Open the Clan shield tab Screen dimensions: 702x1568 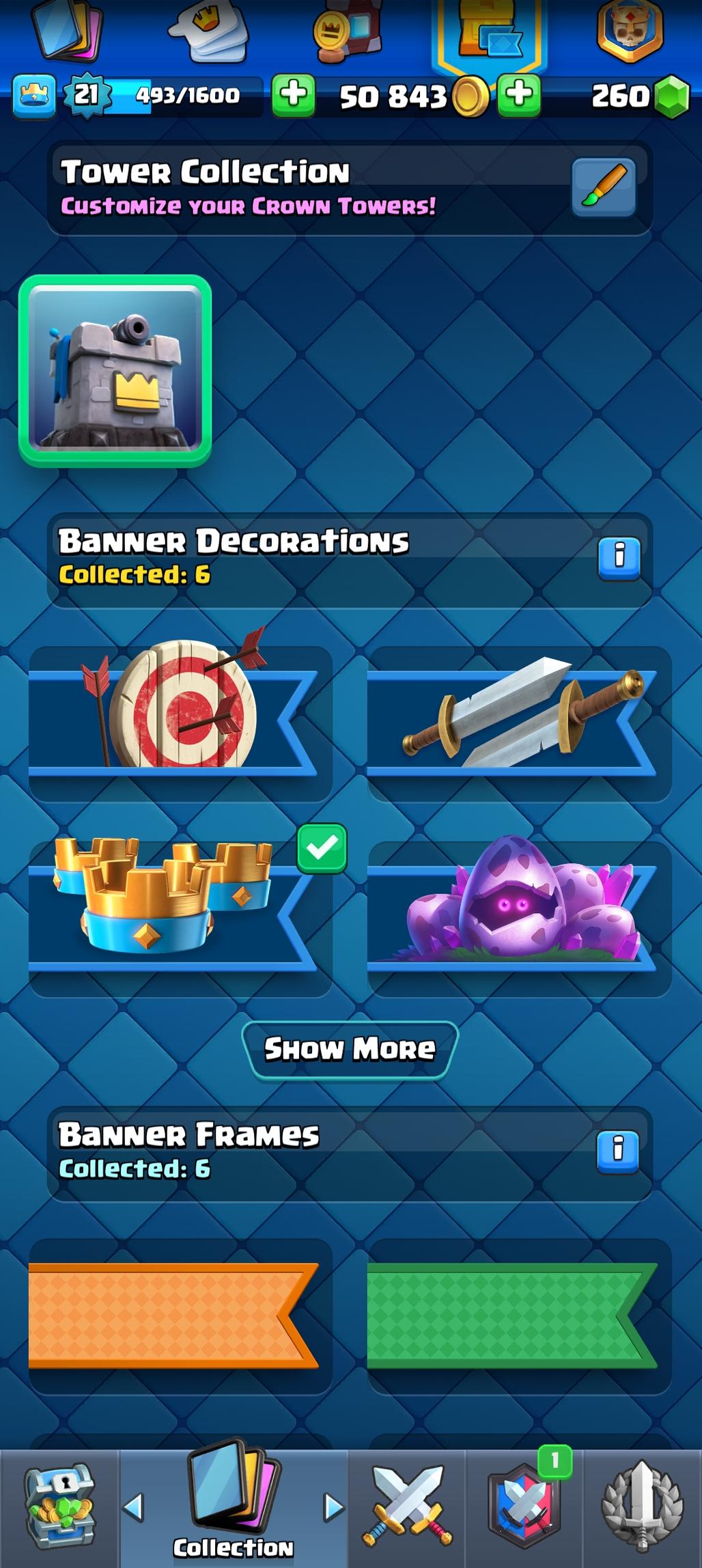point(524,1507)
